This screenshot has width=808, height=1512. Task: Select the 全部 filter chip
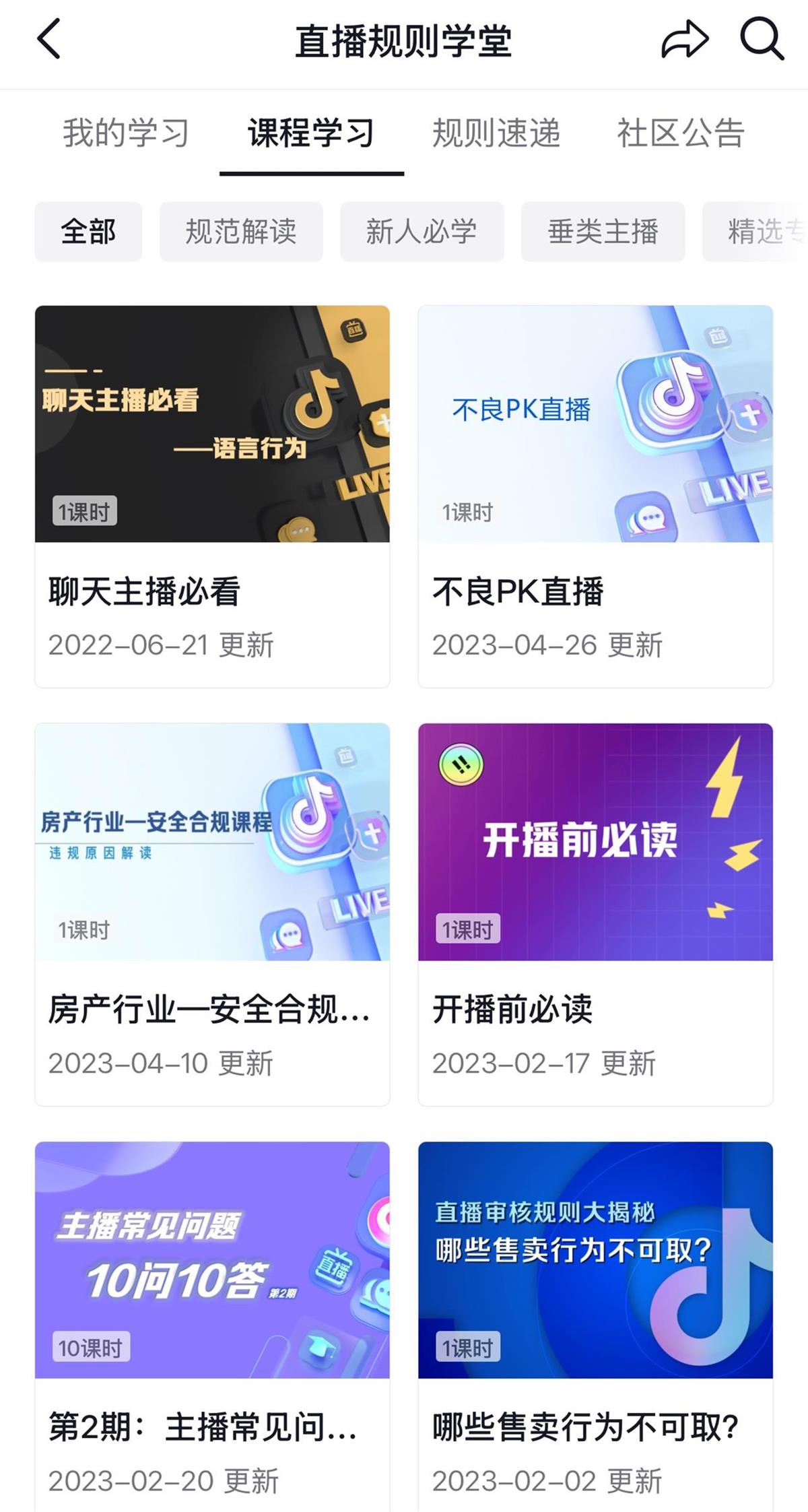pyautogui.click(x=88, y=231)
